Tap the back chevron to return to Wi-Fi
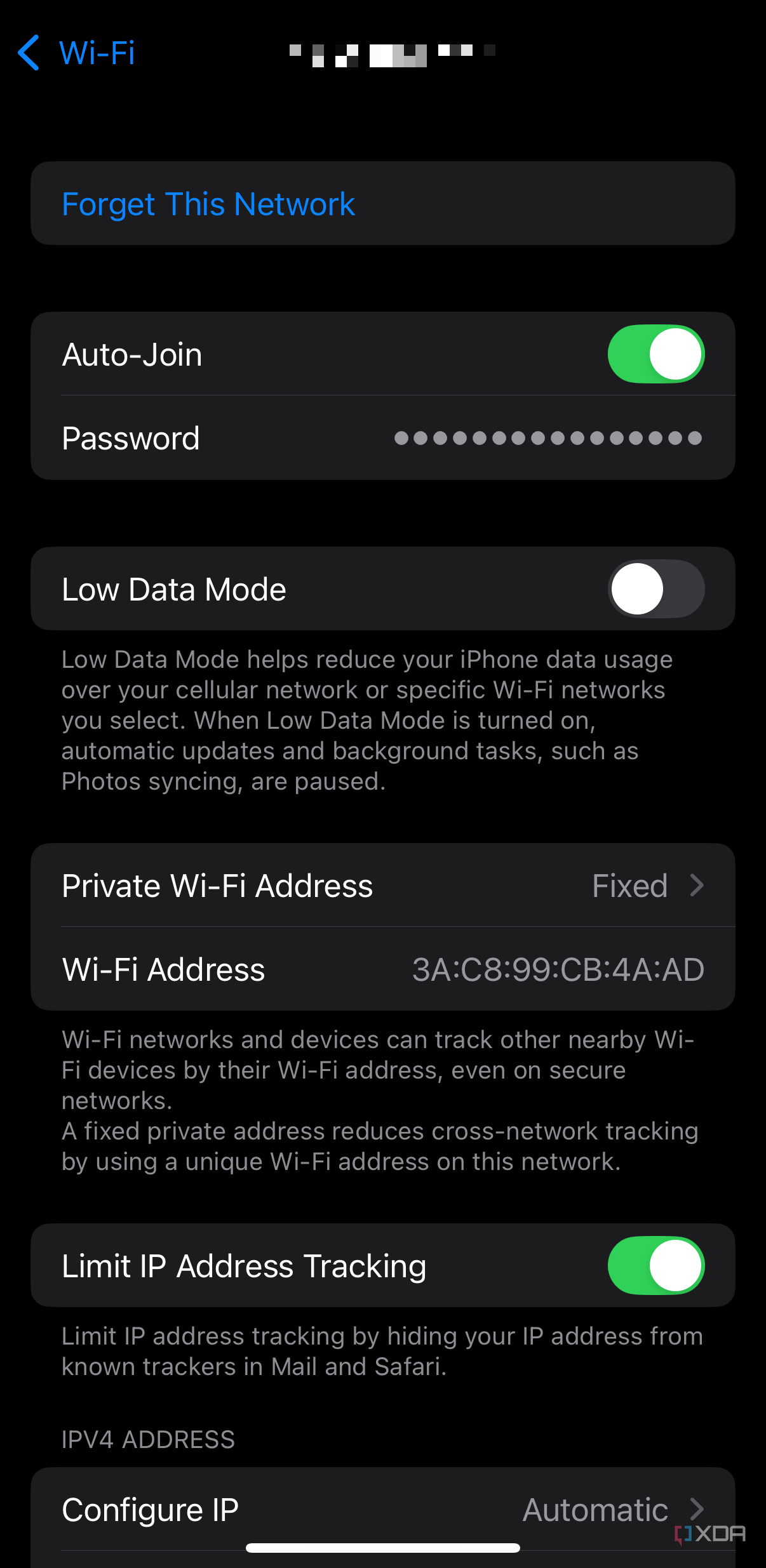766x1568 pixels. tap(29, 53)
